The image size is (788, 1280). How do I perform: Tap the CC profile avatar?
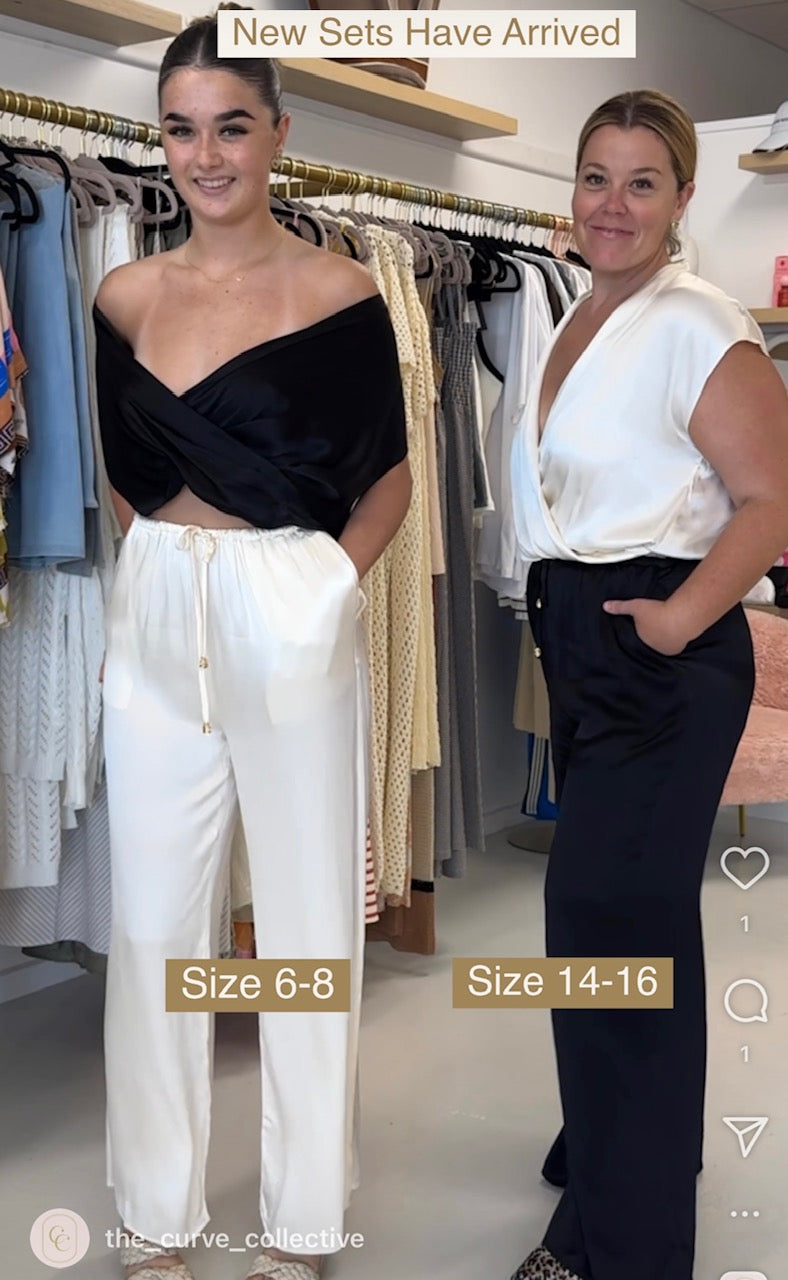pyautogui.click(x=60, y=1238)
